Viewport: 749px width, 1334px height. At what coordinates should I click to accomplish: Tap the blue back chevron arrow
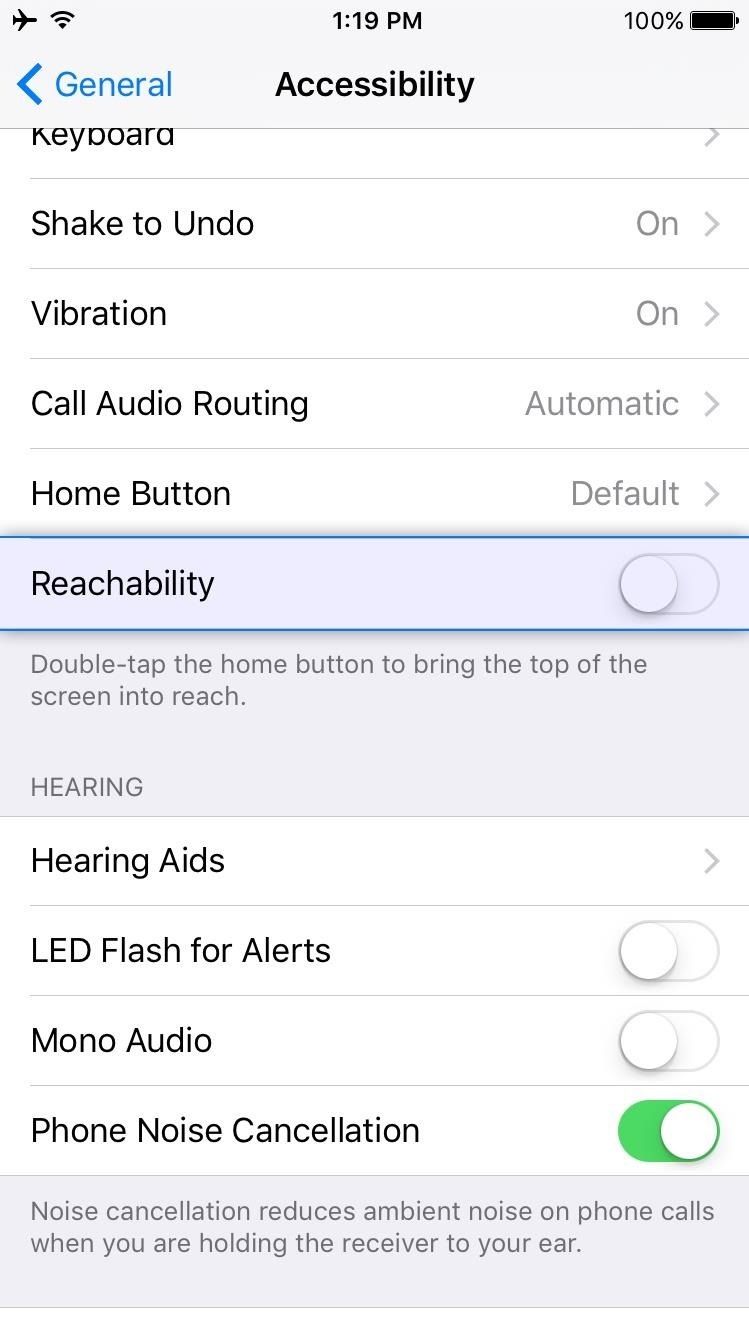[x=29, y=84]
